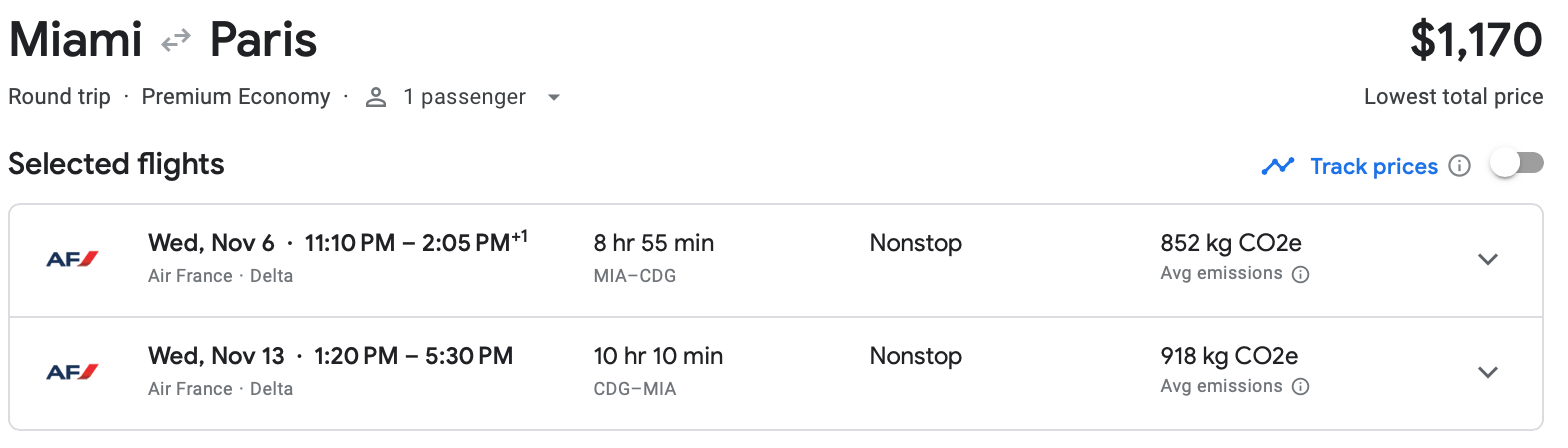The width and height of the screenshot is (1568, 448).
Task: Show emissions info for 918 kg CO2e
Action: pyautogui.click(x=1300, y=387)
